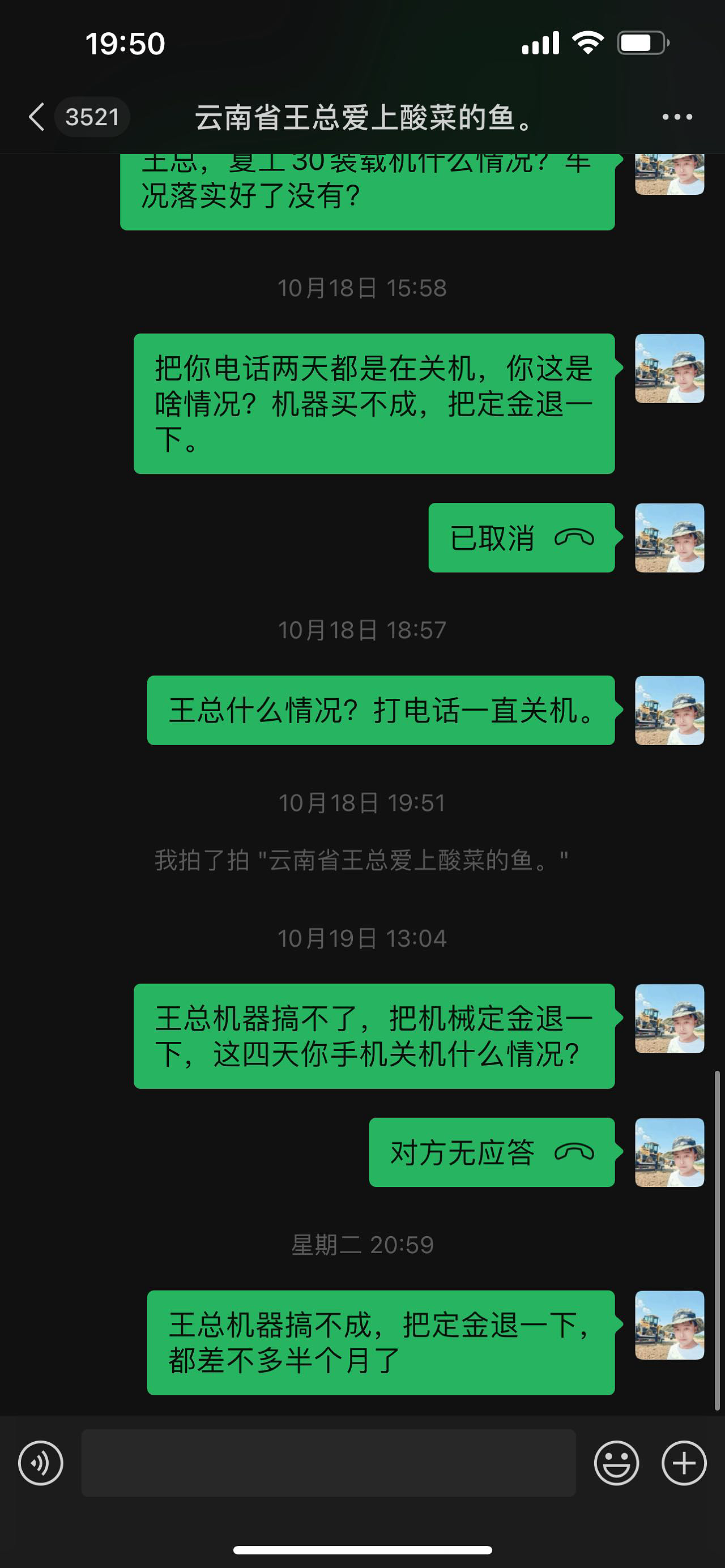The width and height of the screenshot is (725, 1568).
Task: Tap the 对方无应答 call record to redial
Action: (491, 1152)
